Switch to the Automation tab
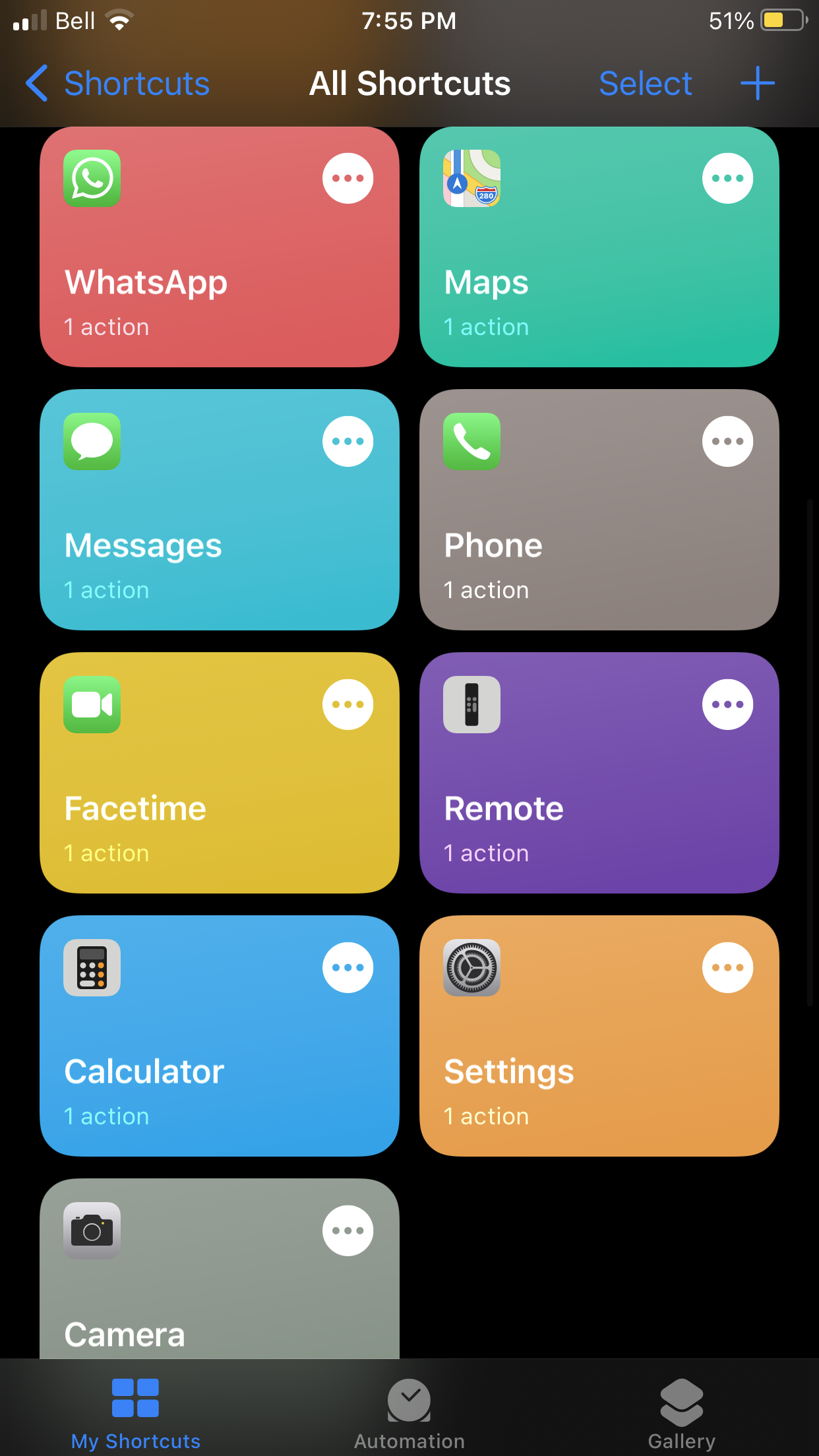This screenshot has height=1456, width=819. (x=409, y=1411)
